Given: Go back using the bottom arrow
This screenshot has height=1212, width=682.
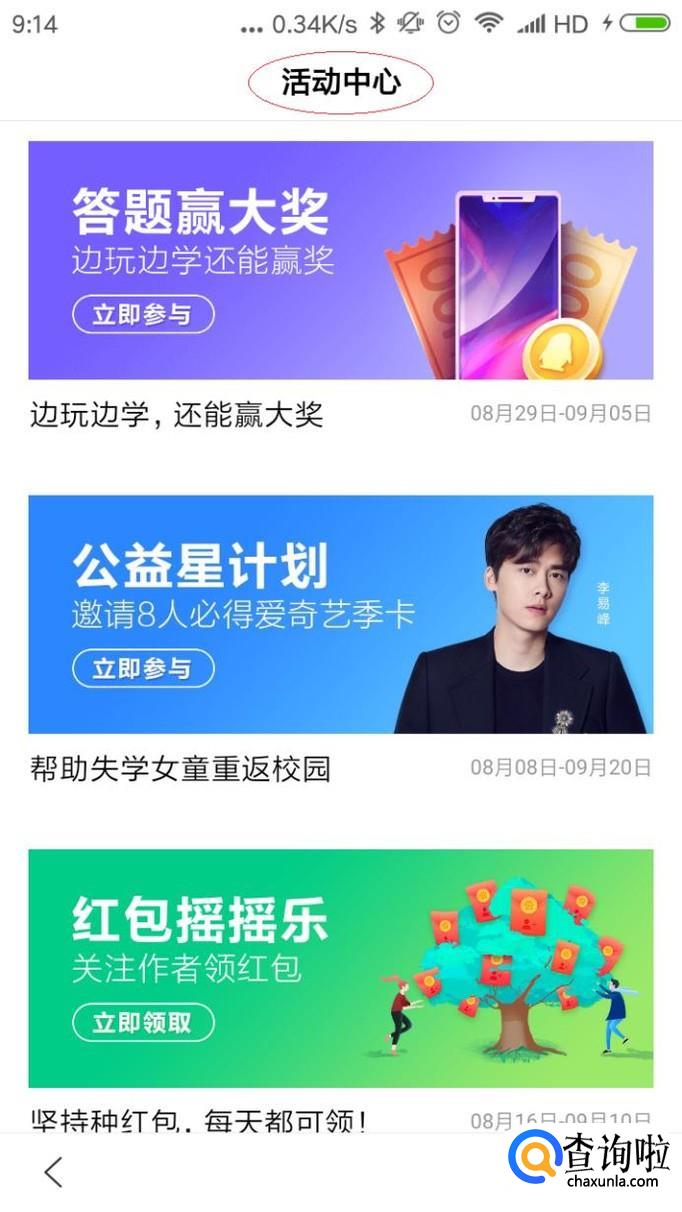Looking at the screenshot, I should 53,1172.
